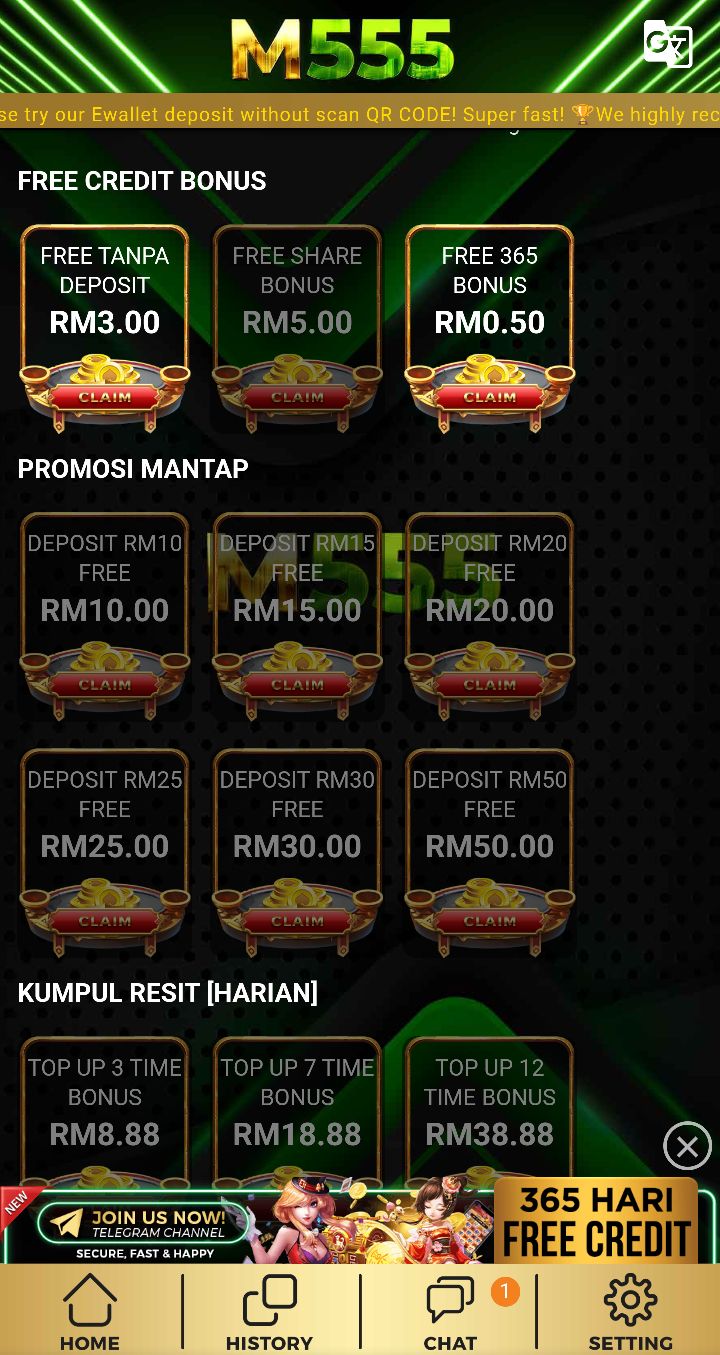This screenshot has height=1355, width=720.
Task: Open the translate language icon
Action: pos(667,44)
